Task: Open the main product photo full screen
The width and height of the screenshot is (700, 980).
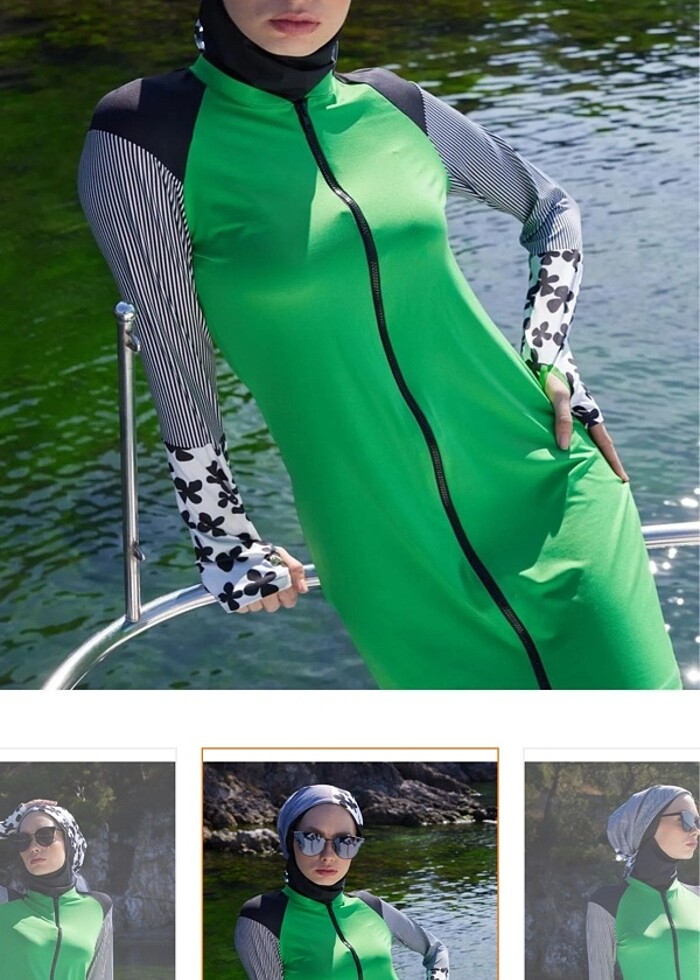Action: click(x=350, y=345)
